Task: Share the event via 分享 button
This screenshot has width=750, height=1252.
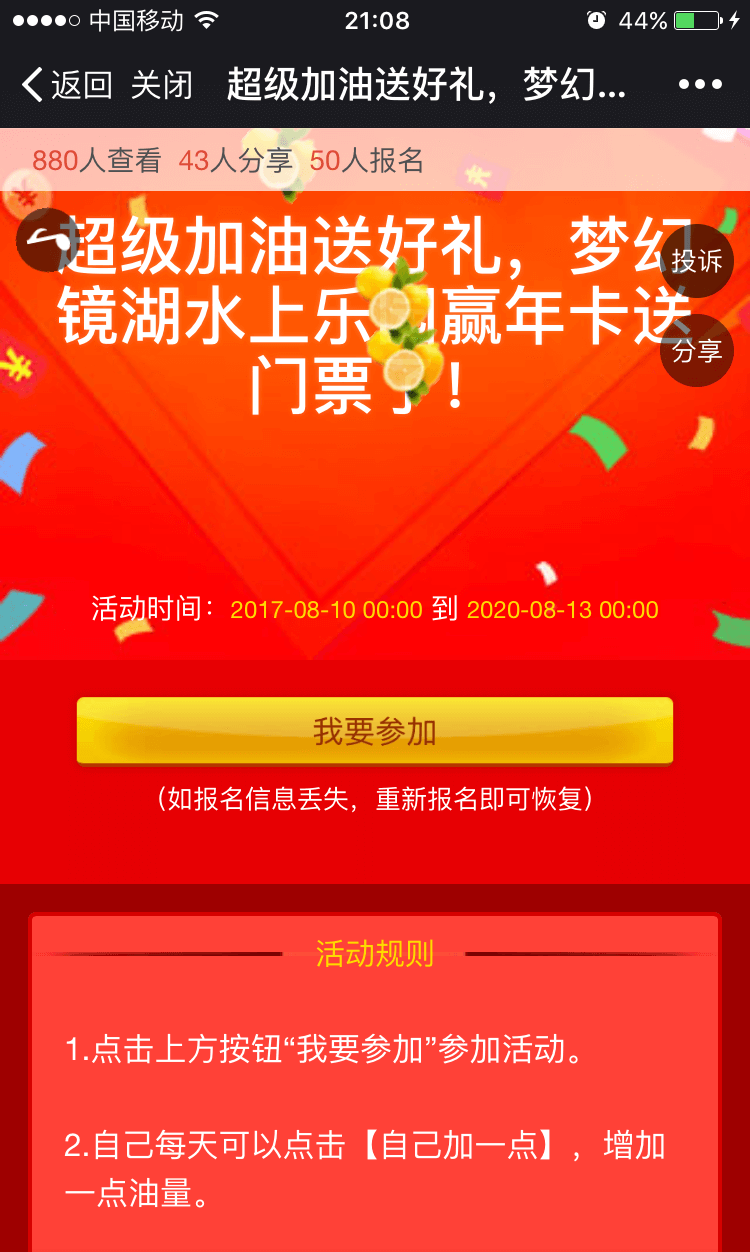Action: (x=696, y=351)
